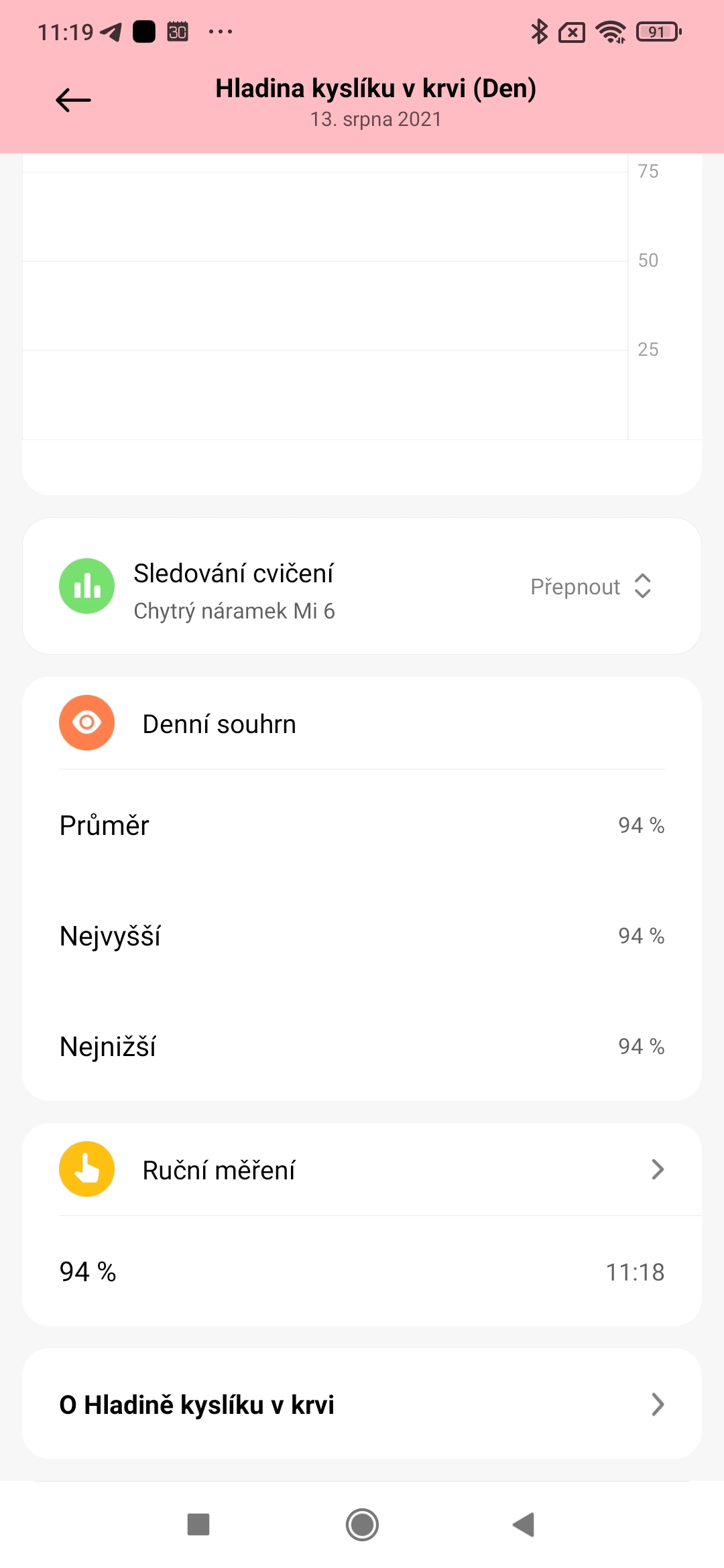The height and width of the screenshot is (1568, 724).
Task: Open recent apps from the navigation bar
Action: pos(198,1525)
